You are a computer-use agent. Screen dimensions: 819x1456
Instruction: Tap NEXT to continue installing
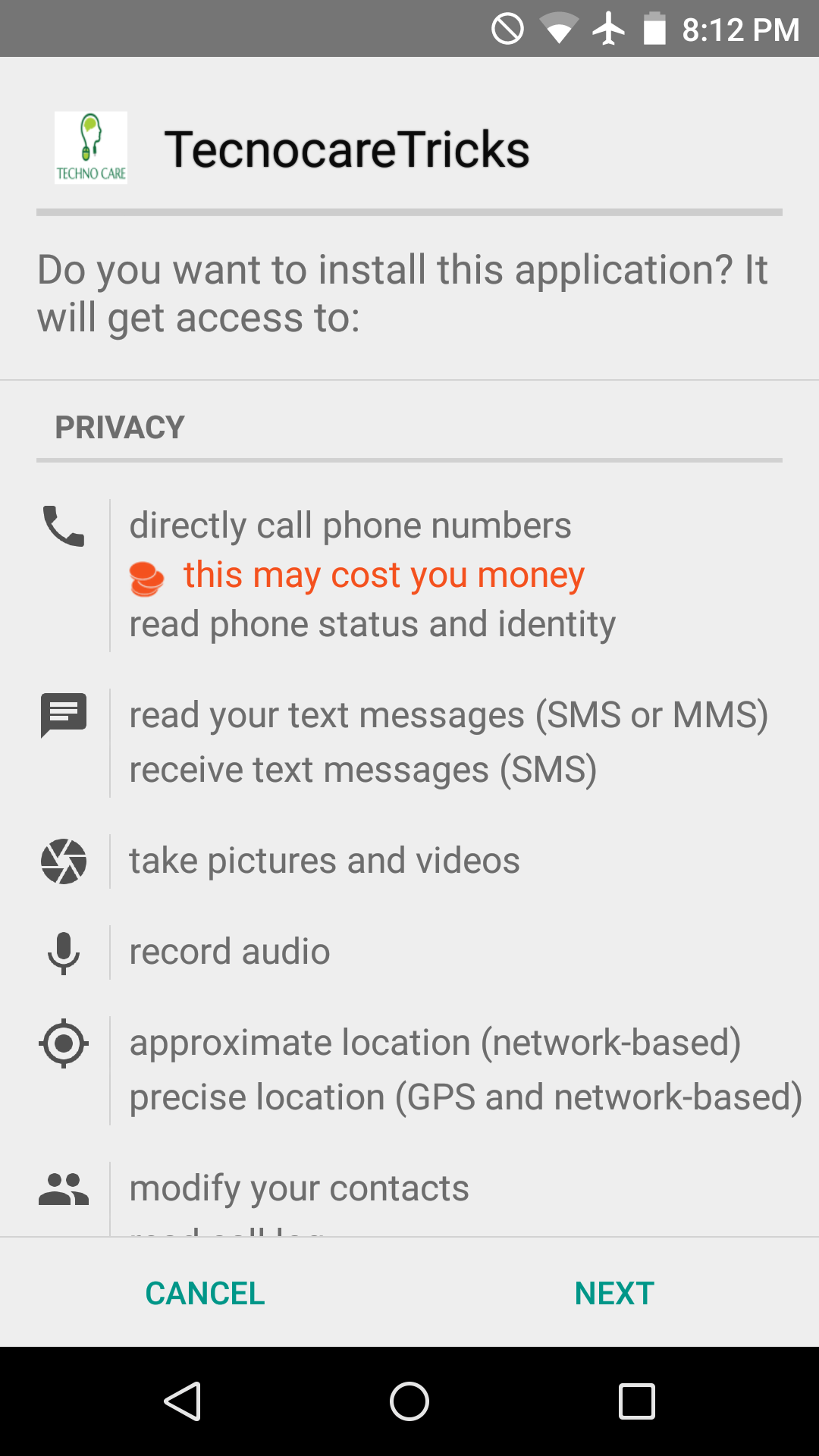(614, 1293)
